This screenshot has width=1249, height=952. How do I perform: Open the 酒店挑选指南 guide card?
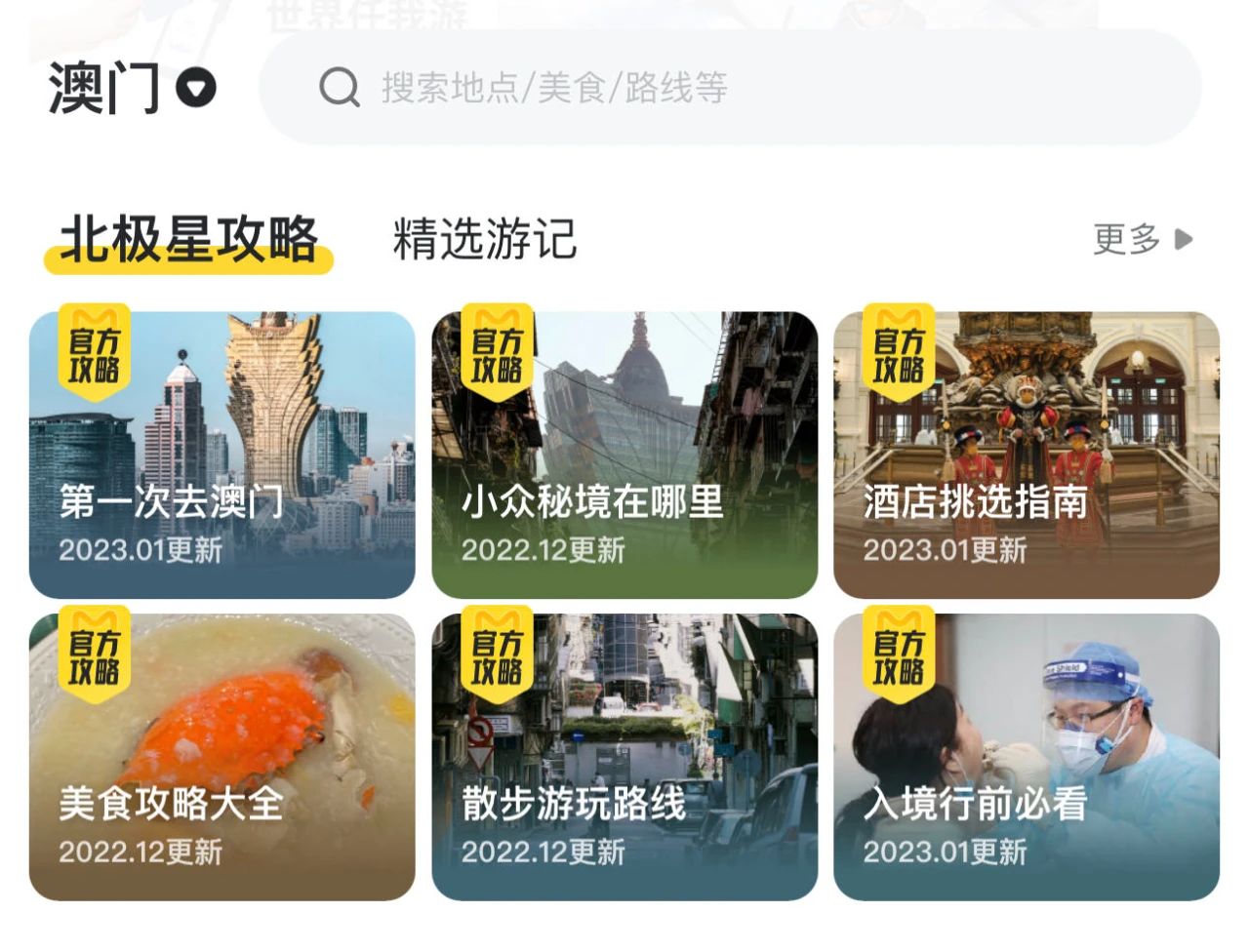[x=1027, y=455]
